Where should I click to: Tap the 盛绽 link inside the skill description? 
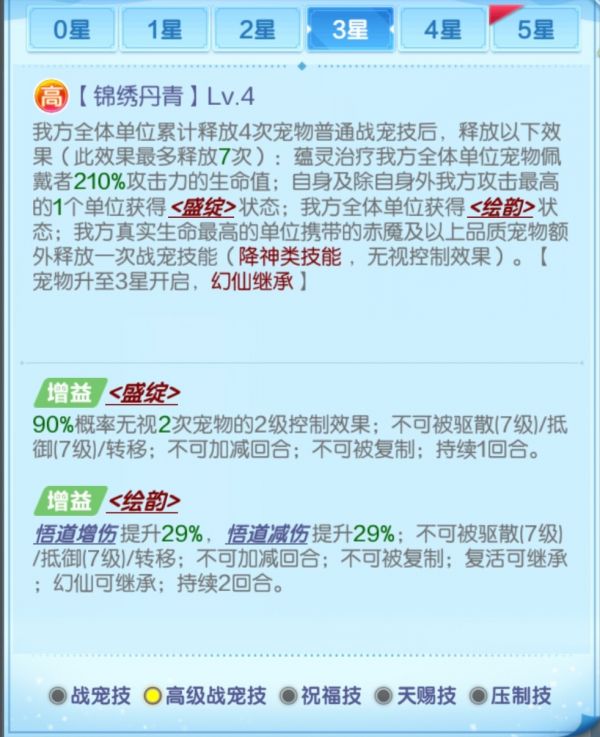203,207
